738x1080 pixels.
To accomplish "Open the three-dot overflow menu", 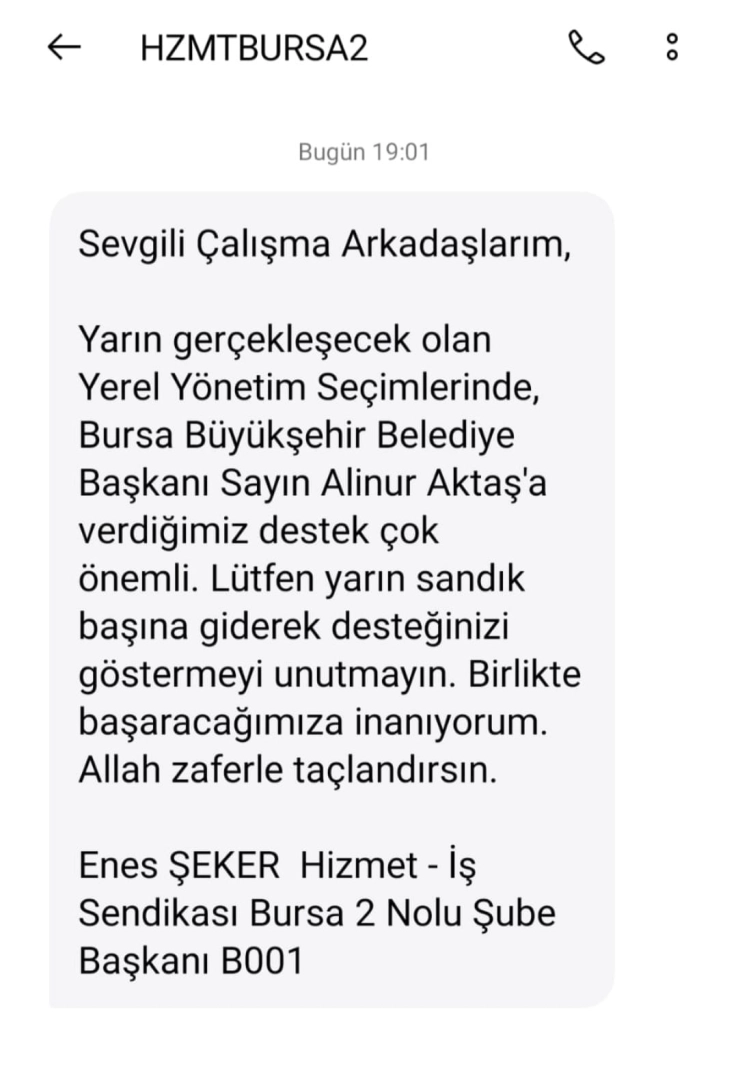I will click(672, 47).
